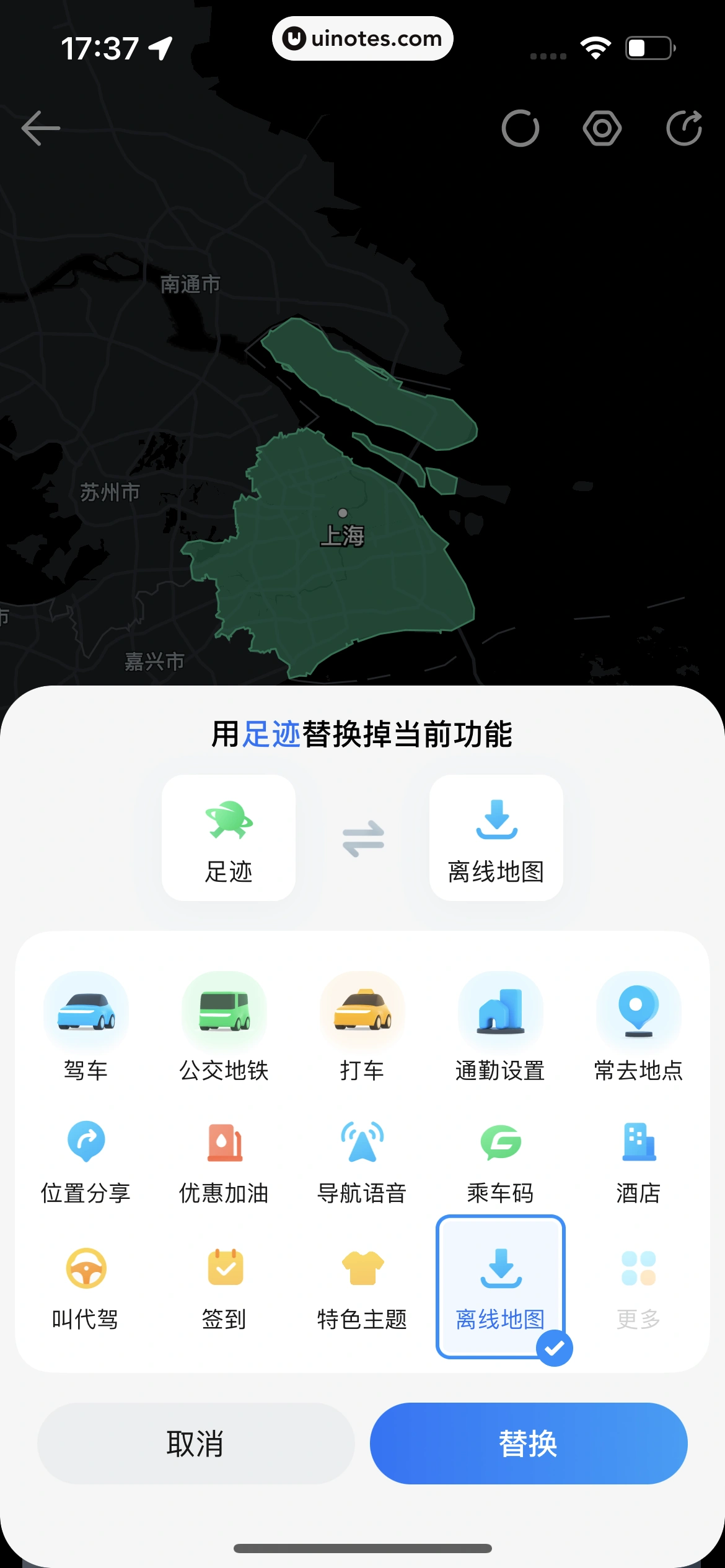The height and width of the screenshot is (1568, 725).
Task: Cancel with the 取消 button
Action: coord(196,1444)
